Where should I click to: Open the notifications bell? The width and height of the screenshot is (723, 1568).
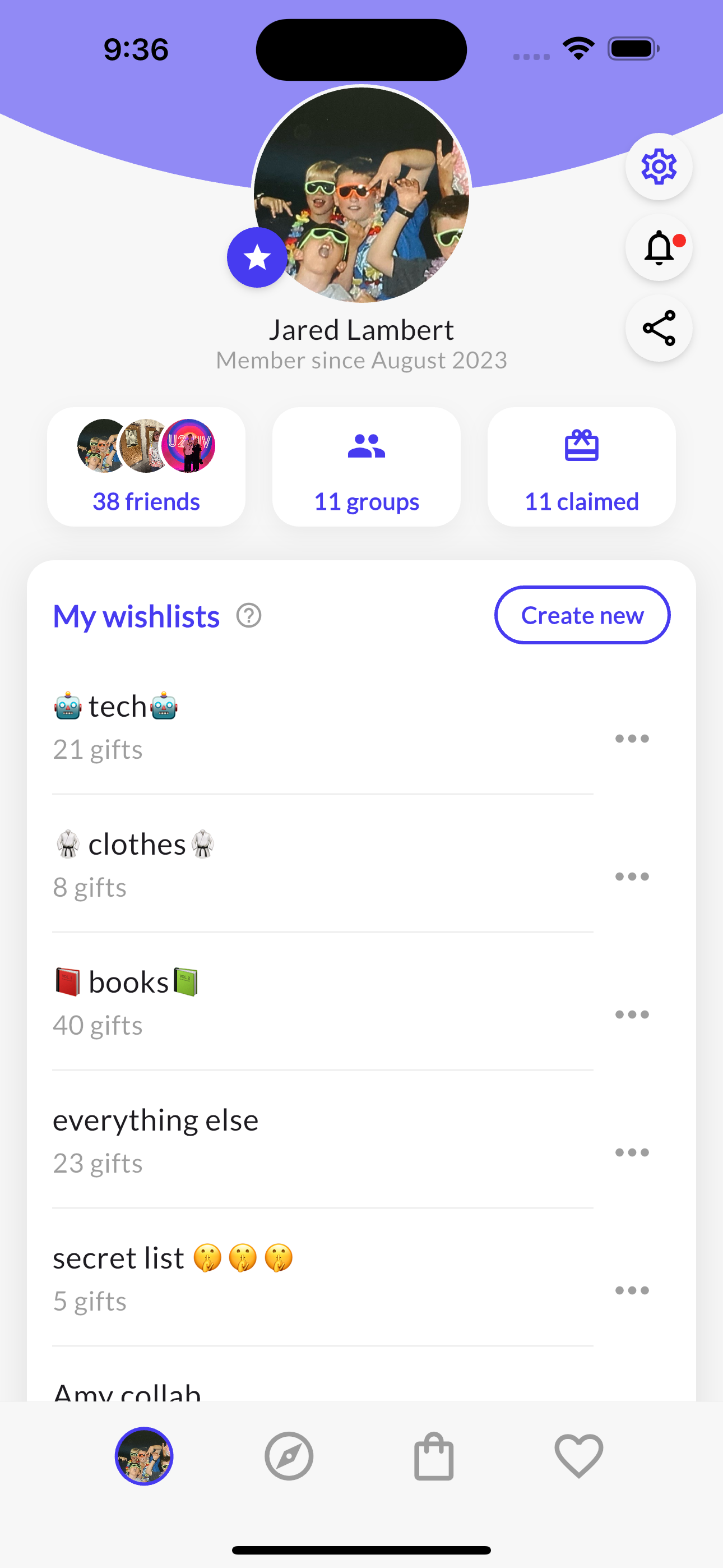pyautogui.click(x=659, y=248)
